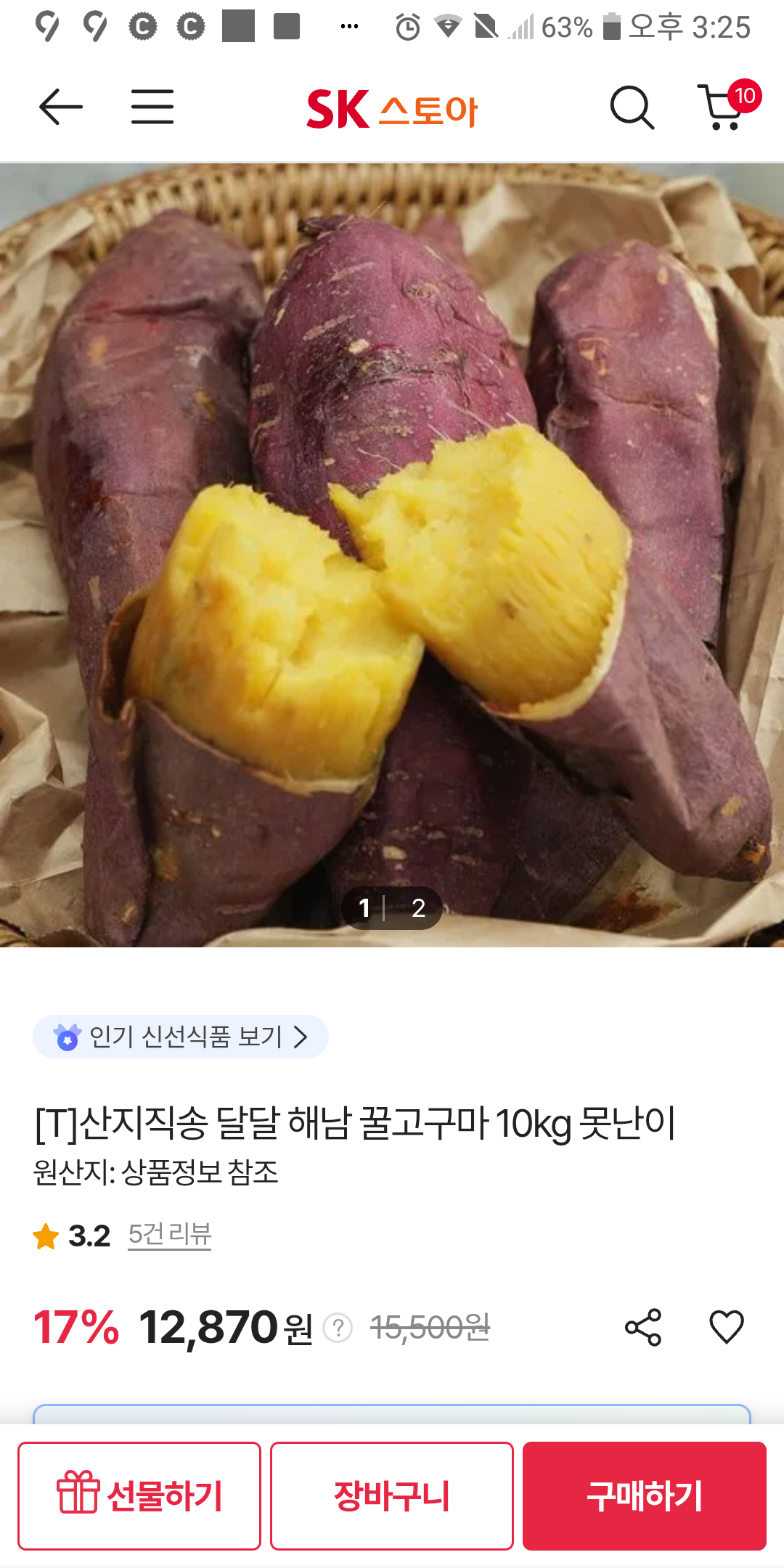Open 선물하기 gift option
The height and width of the screenshot is (1568, 784).
coord(139,1497)
